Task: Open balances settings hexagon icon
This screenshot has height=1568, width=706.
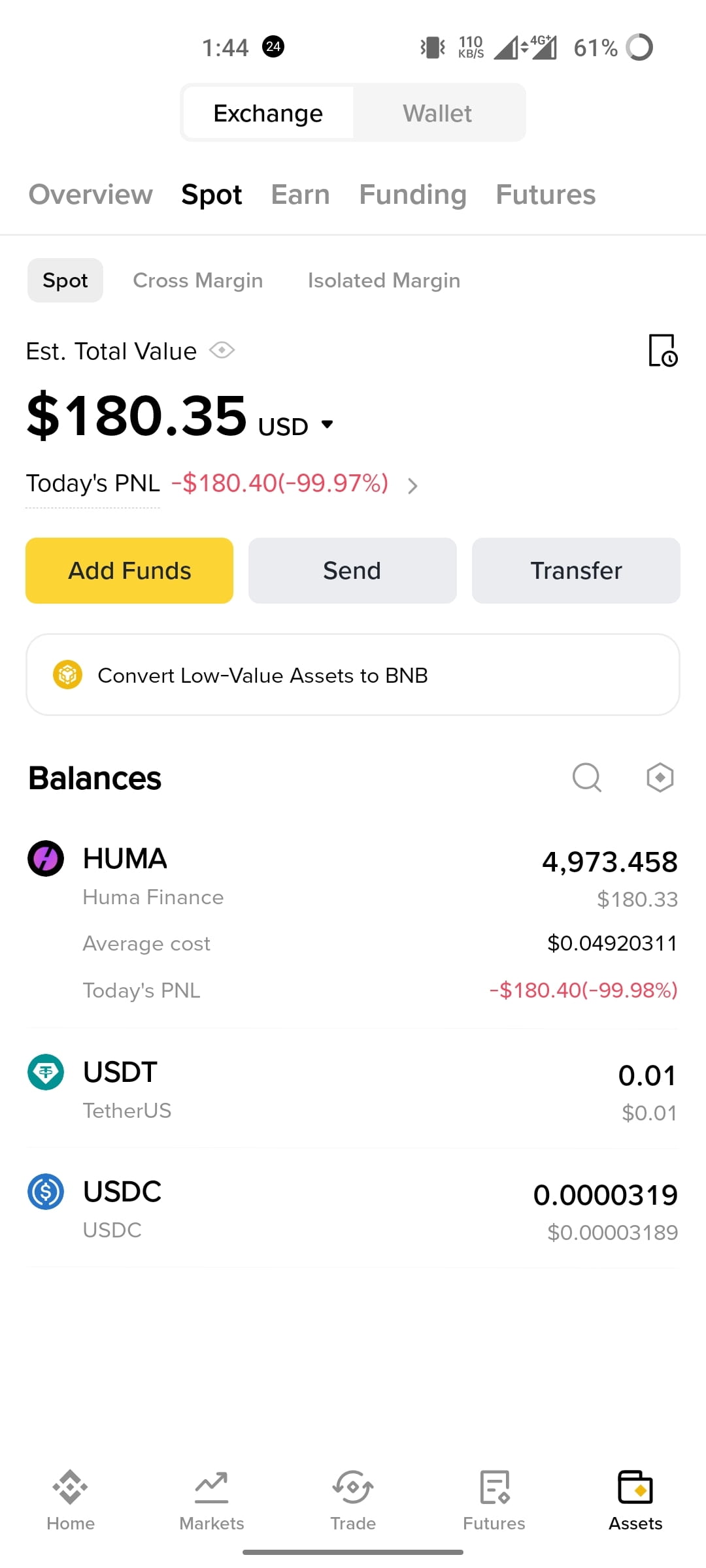Action: point(660,777)
